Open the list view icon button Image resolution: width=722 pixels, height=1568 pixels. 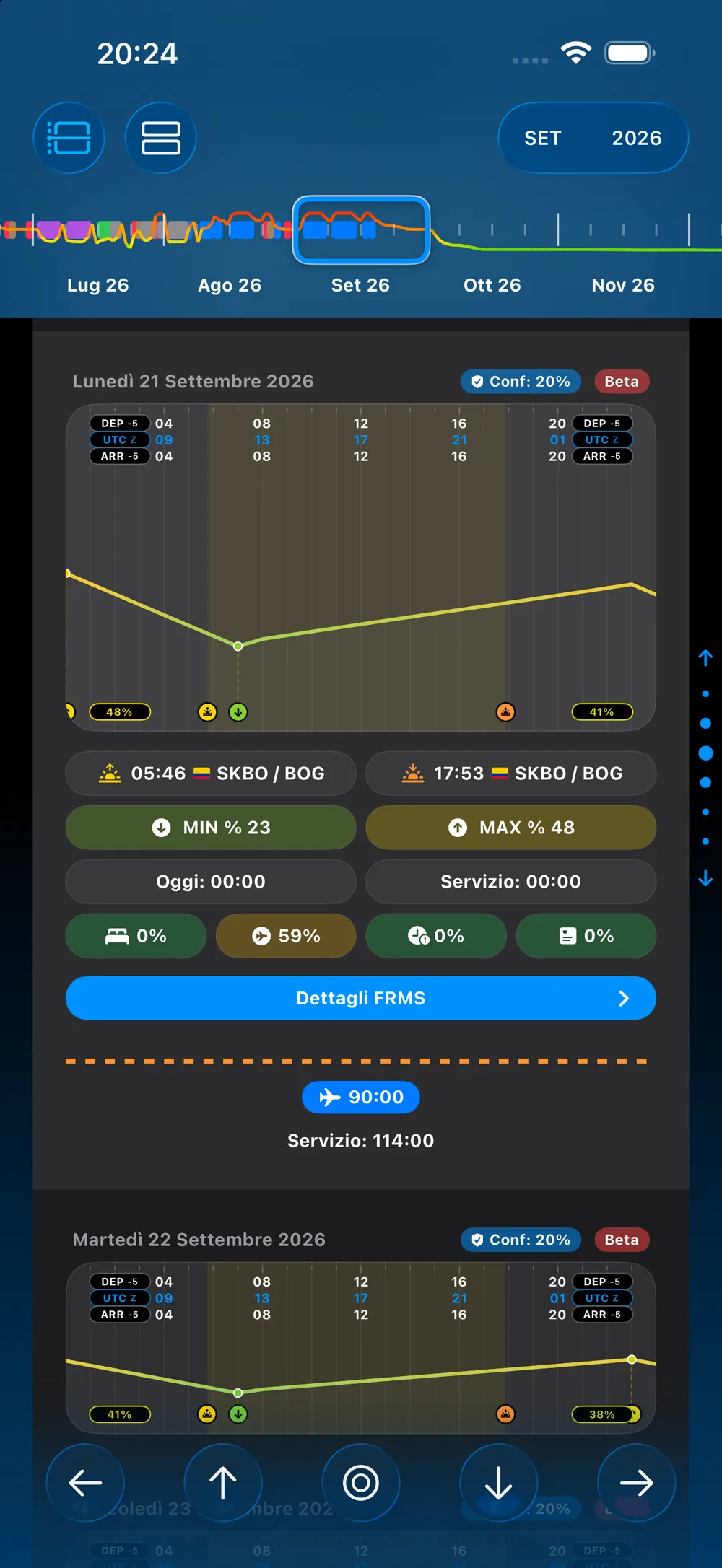(69, 138)
